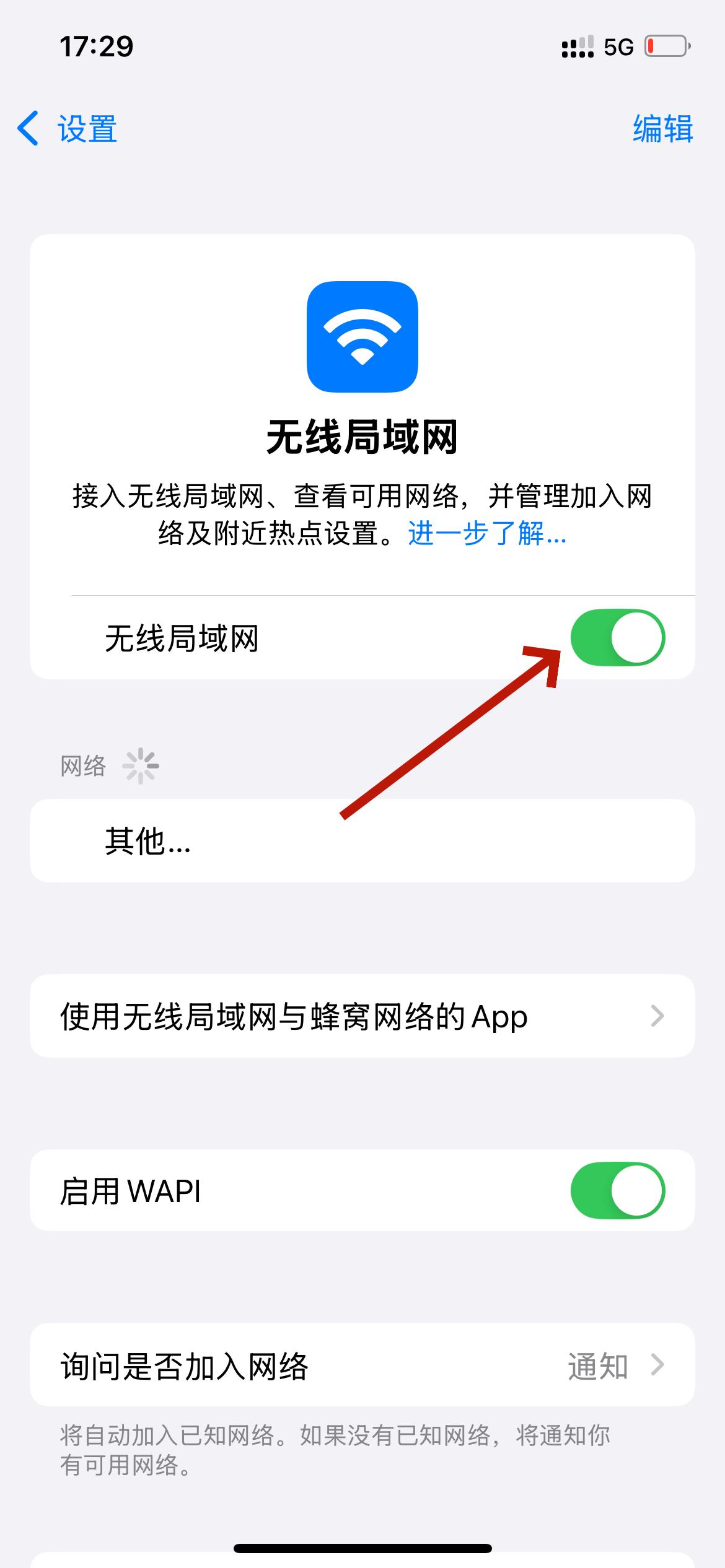Turn off the 无线局域网 switch
The height and width of the screenshot is (1568, 725).
(617, 638)
